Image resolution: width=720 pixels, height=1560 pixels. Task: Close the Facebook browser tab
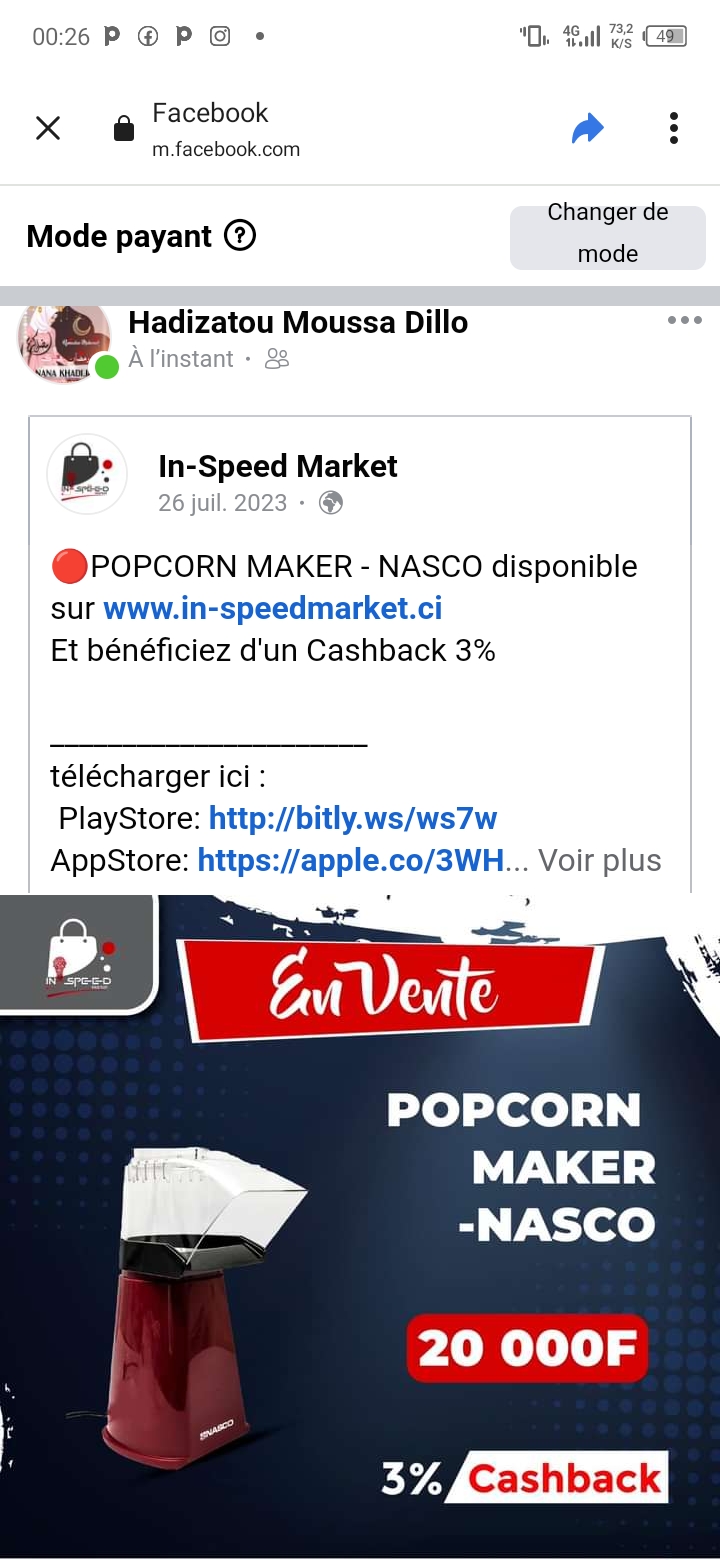(x=48, y=128)
